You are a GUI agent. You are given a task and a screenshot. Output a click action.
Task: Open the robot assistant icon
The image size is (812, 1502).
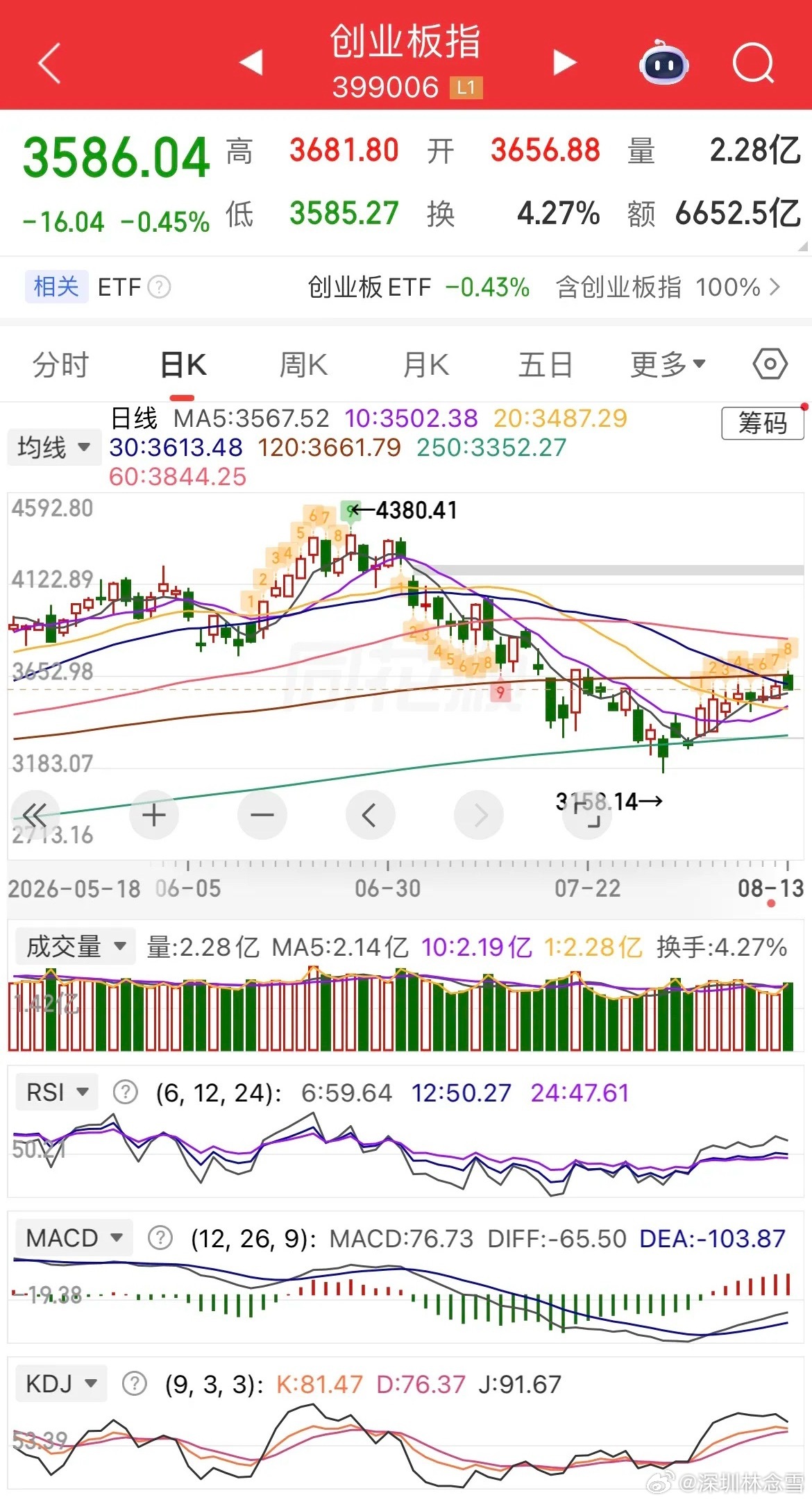(663, 63)
